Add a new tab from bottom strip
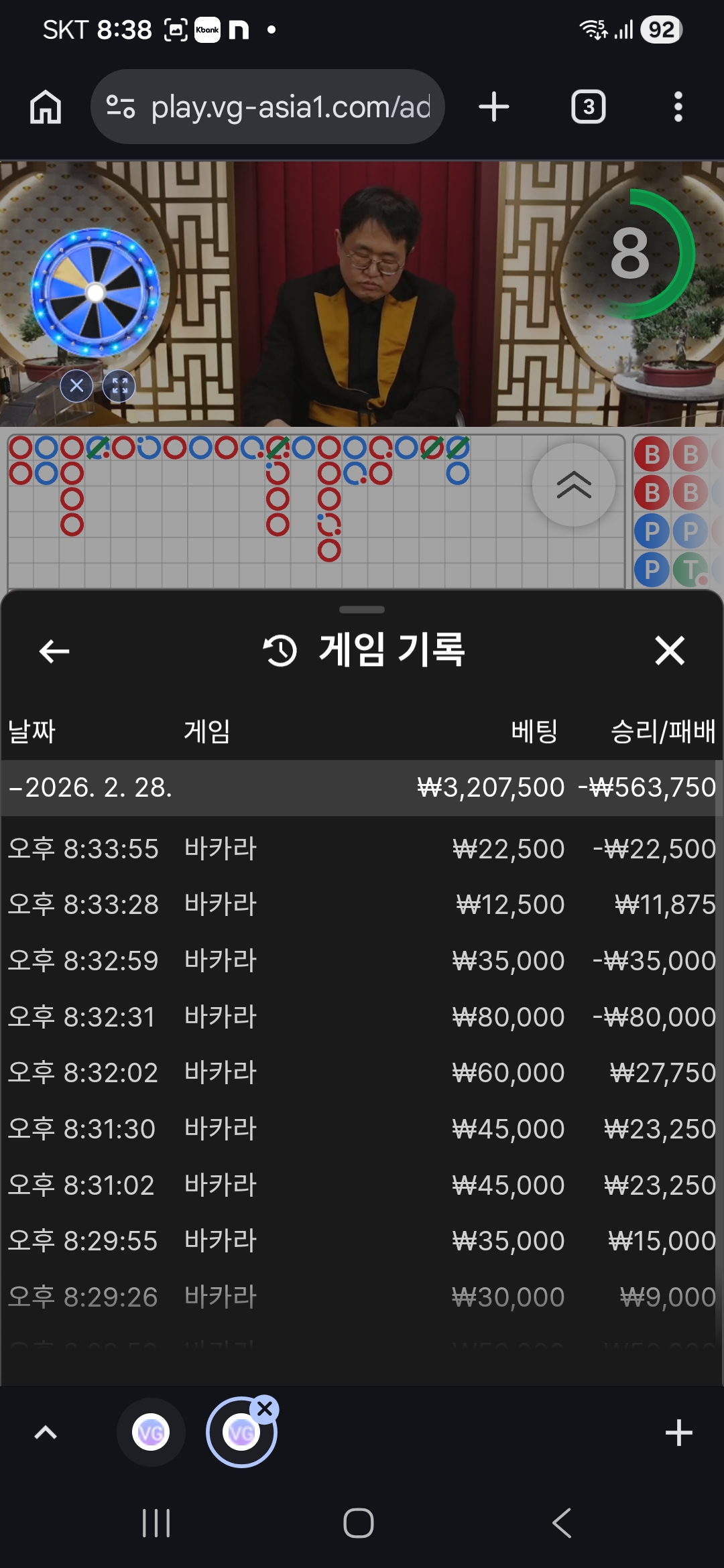 678,1433
